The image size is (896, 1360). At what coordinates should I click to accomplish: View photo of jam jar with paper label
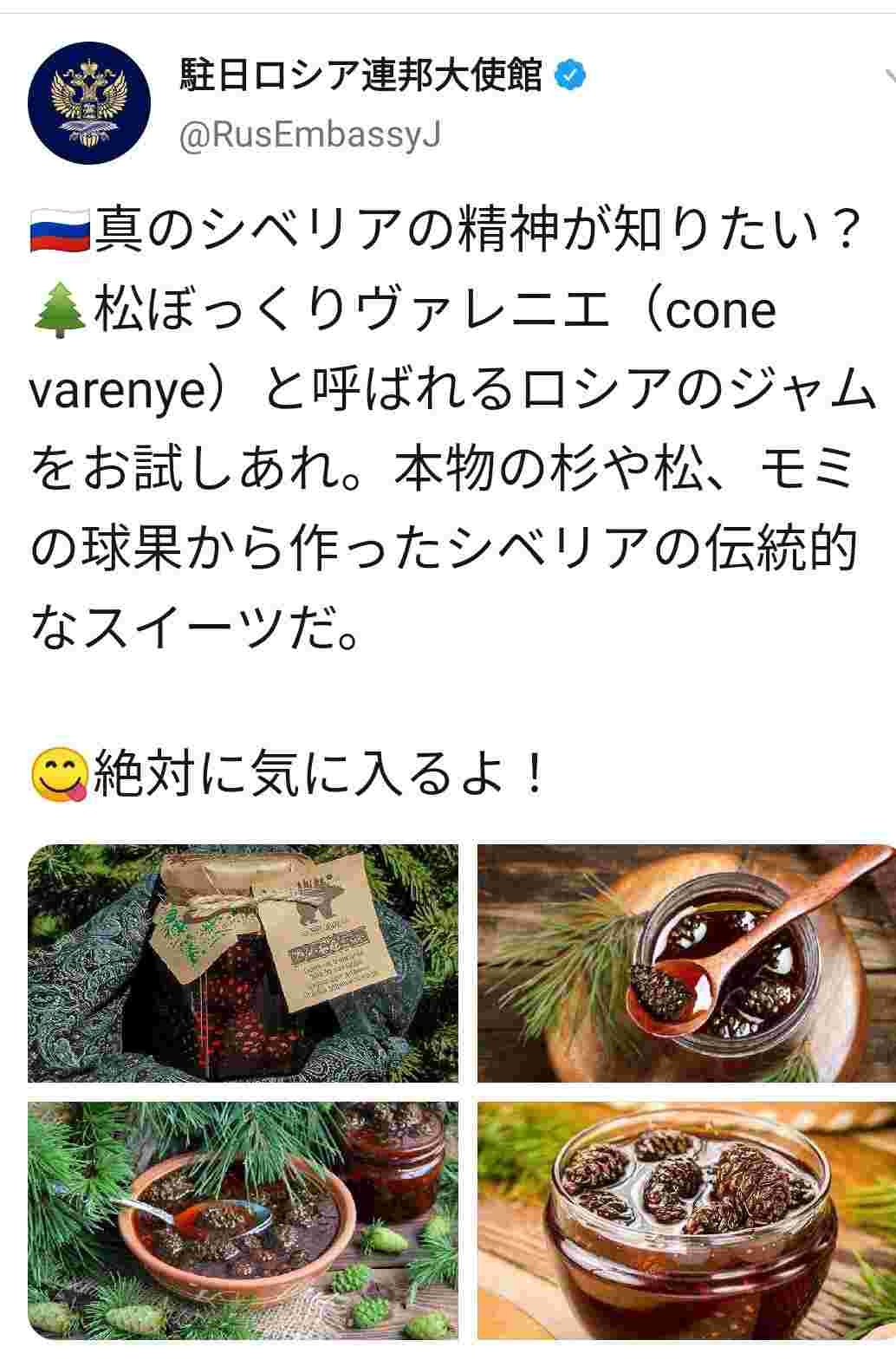click(243, 963)
